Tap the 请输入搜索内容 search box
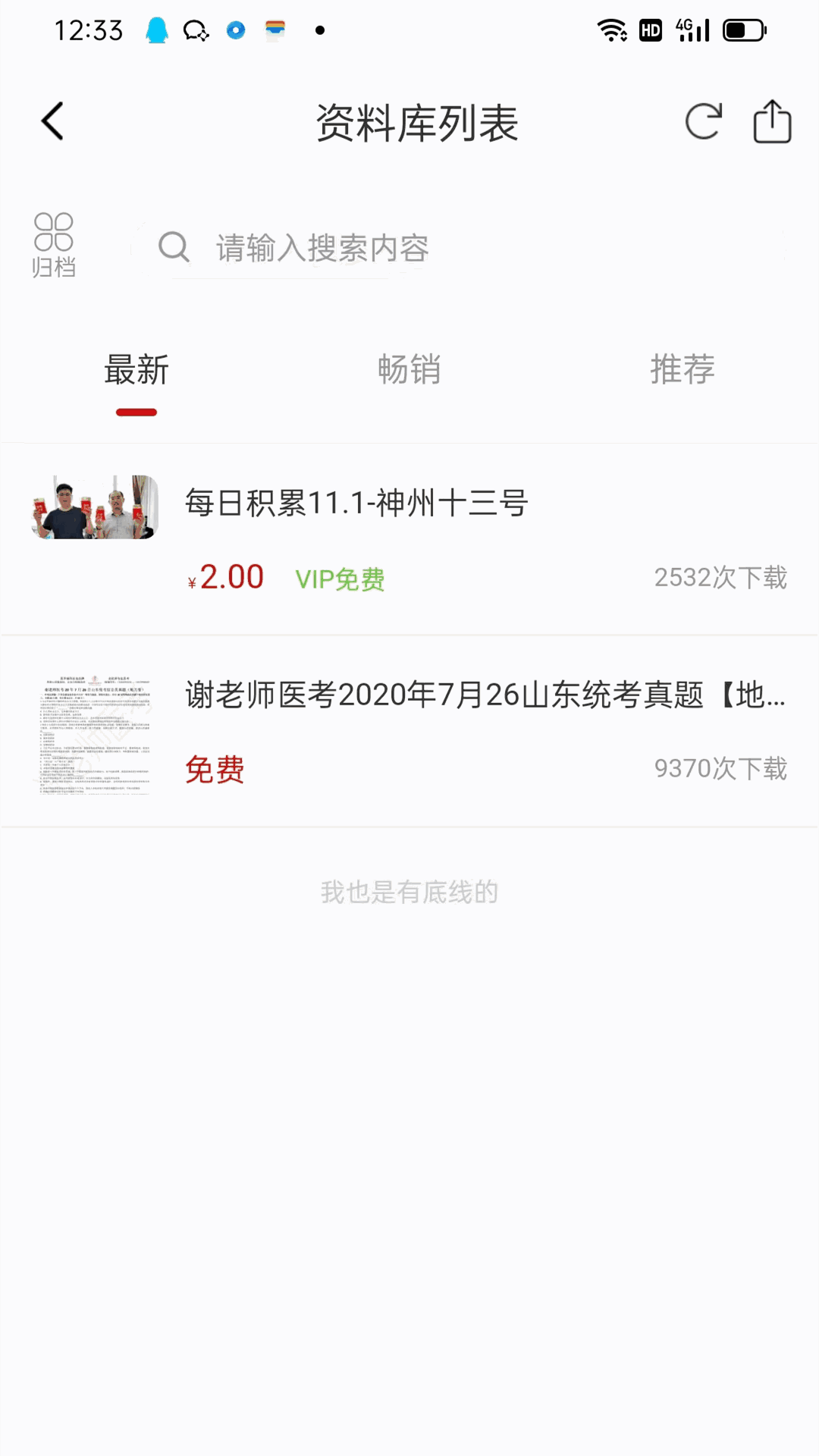This screenshot has height=1456, width=819. coord(455,248)
